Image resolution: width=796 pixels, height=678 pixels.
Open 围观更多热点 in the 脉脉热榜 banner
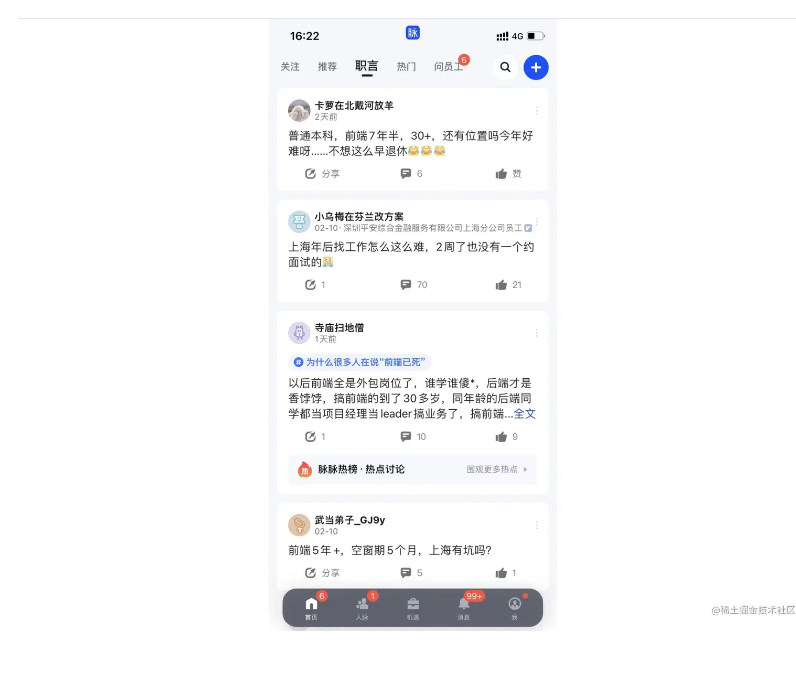[x=496, y=469]
